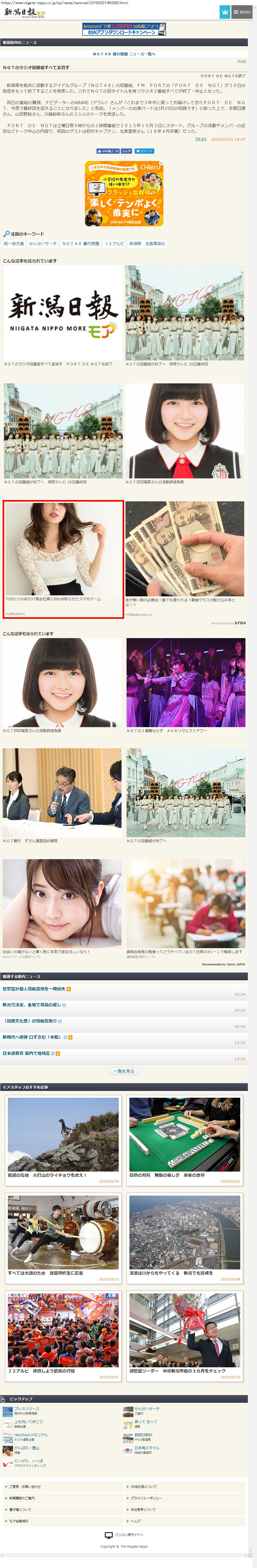This screenshot has width=257, height=1568.
Task: Open the NGT48 暴行問題 ニュース一覧へ link
Action: click(x=124, y=54)
